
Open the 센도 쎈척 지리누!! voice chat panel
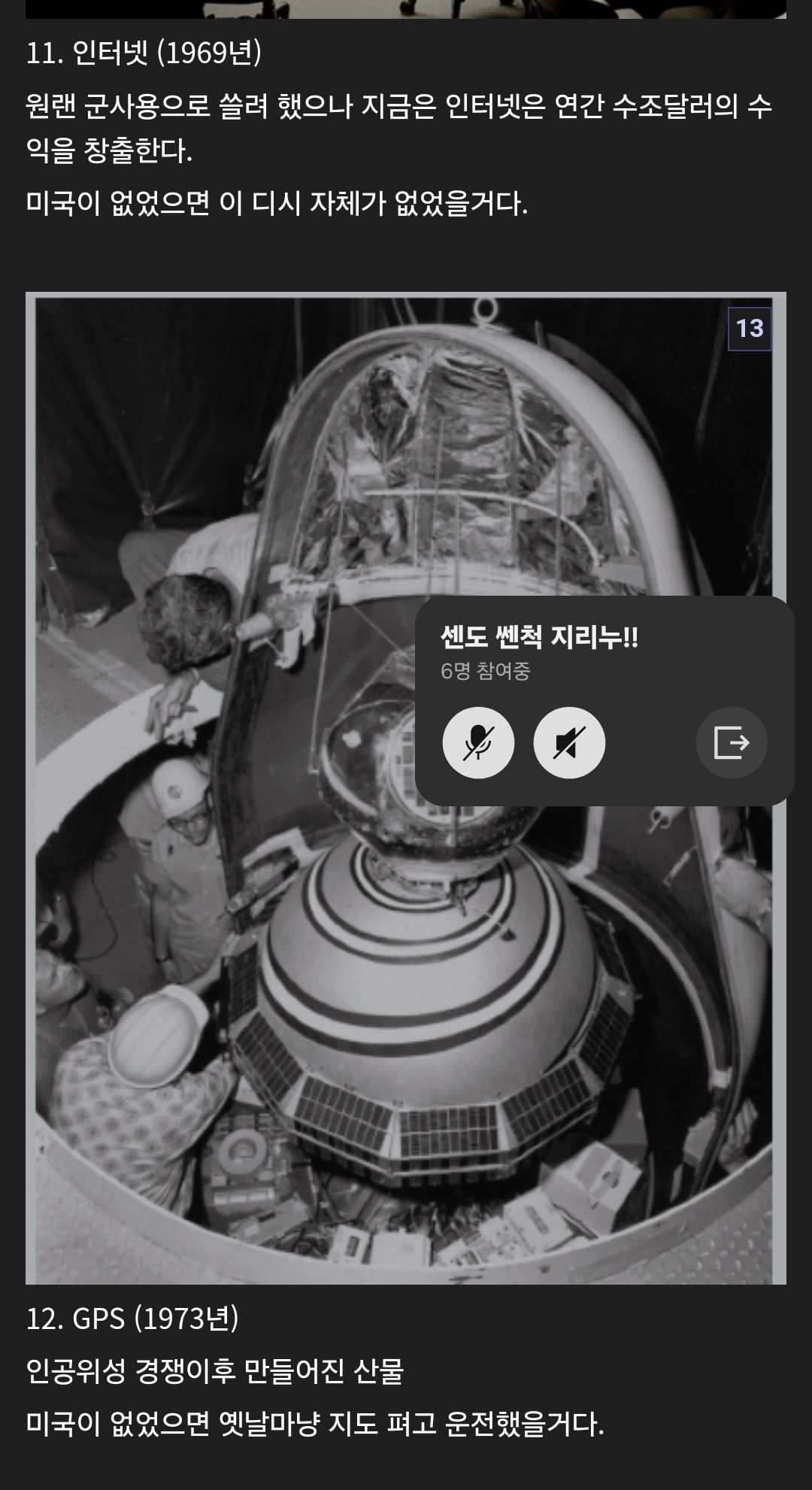tap(539, 638)
